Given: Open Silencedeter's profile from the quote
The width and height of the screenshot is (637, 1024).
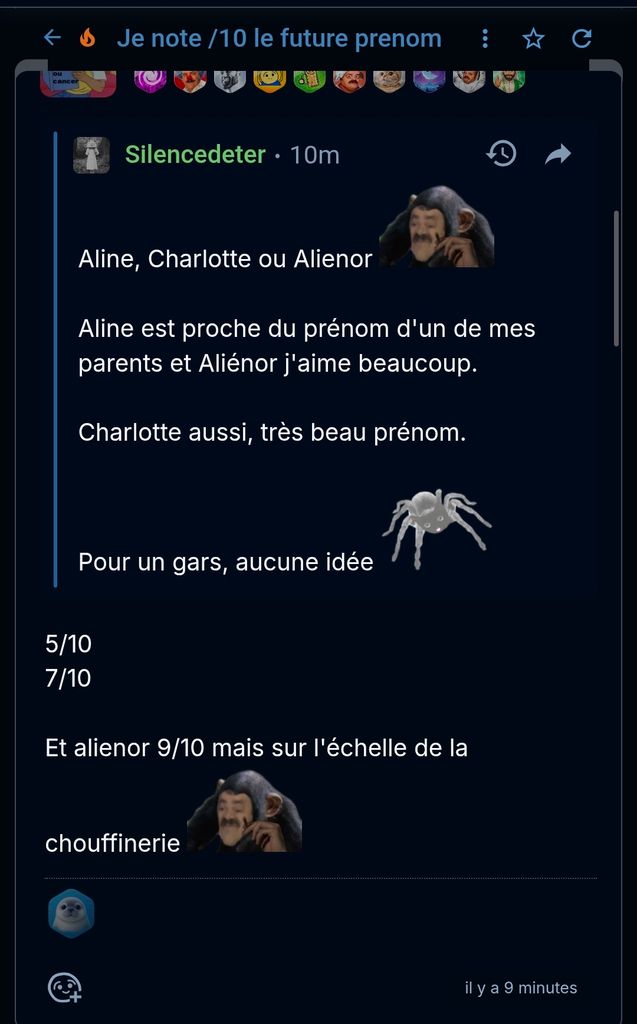Looking at the screenshot, I should coord(195,154).
